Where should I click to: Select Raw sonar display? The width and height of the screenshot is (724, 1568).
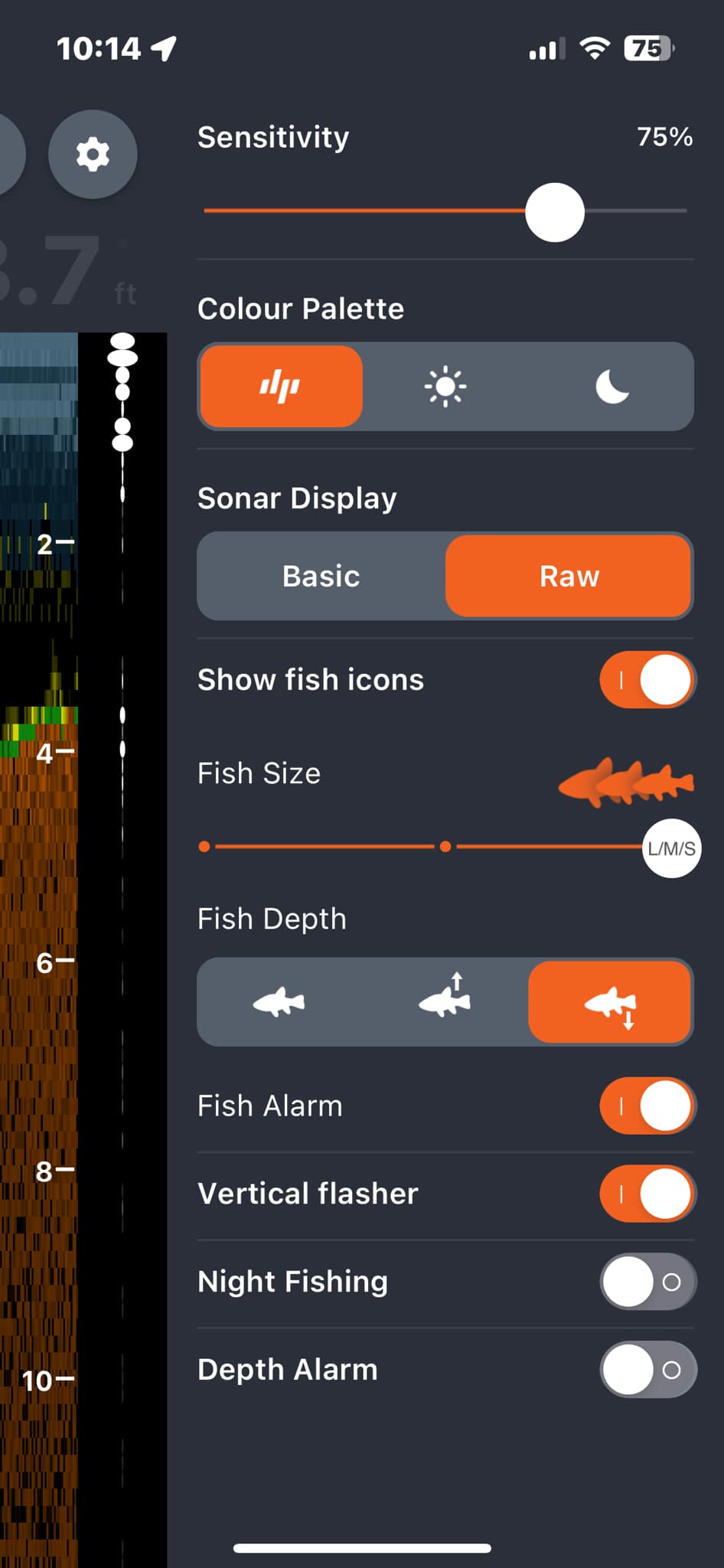[x=569, y=577]
